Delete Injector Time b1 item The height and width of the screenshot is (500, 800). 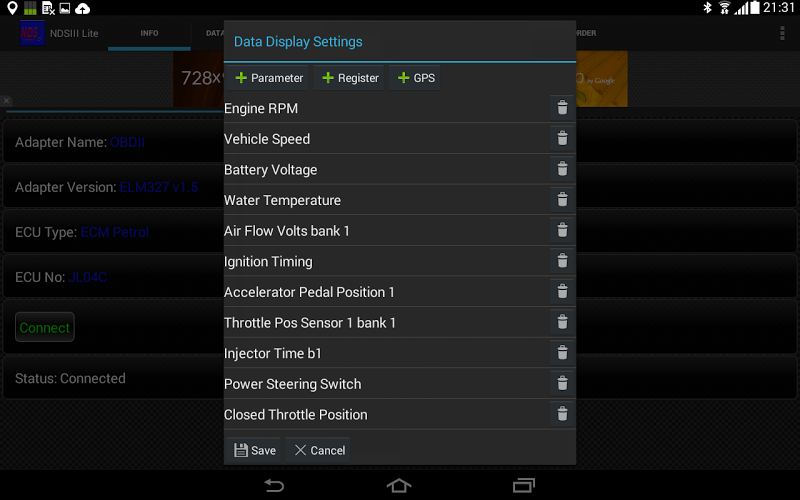point(562,353)
